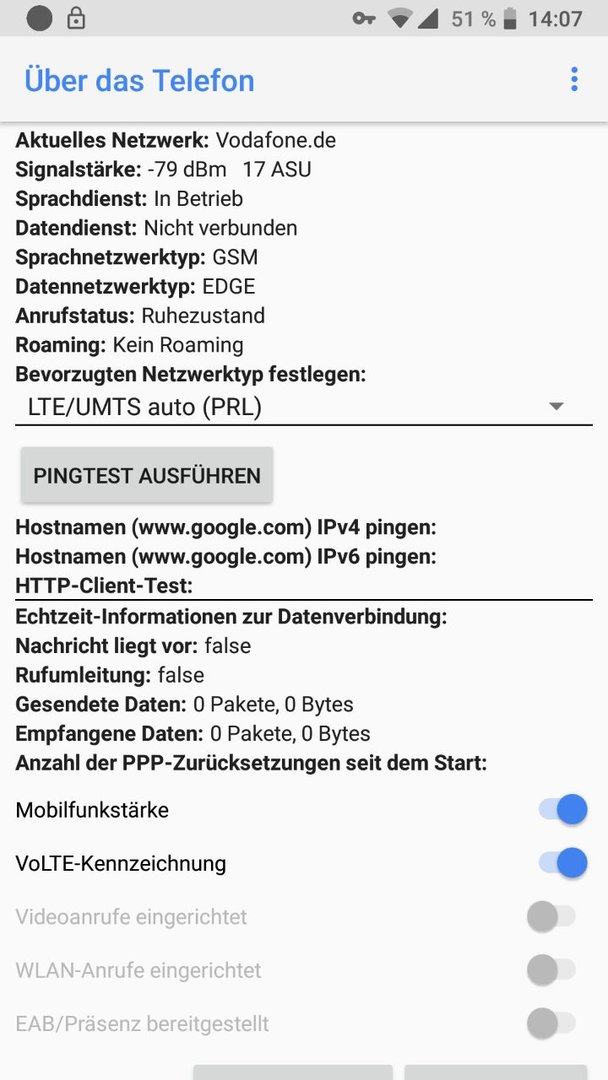Expand the preferred network type dropdown
Screen dimensions: 608x1080
click(304, 407)
